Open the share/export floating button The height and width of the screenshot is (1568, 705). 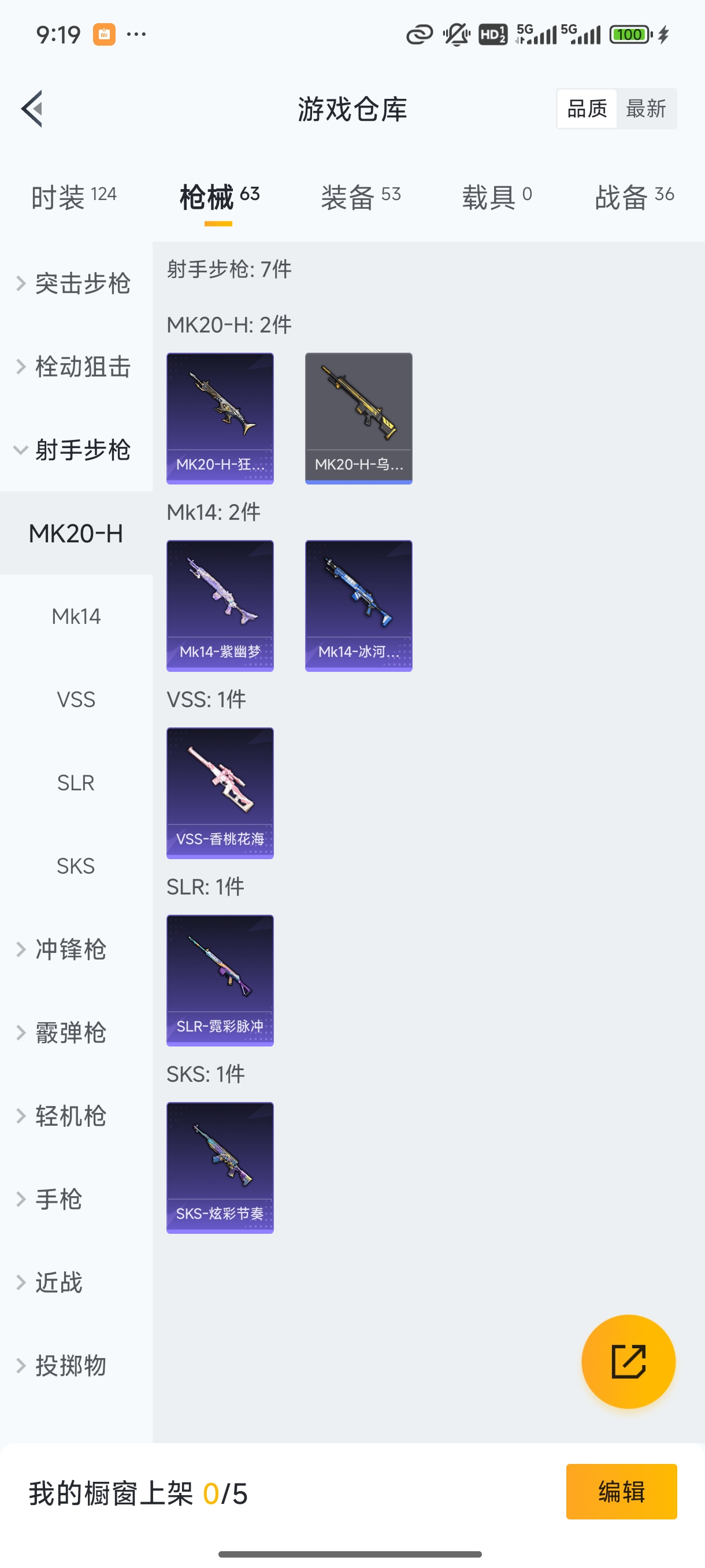click(629, 1362)
